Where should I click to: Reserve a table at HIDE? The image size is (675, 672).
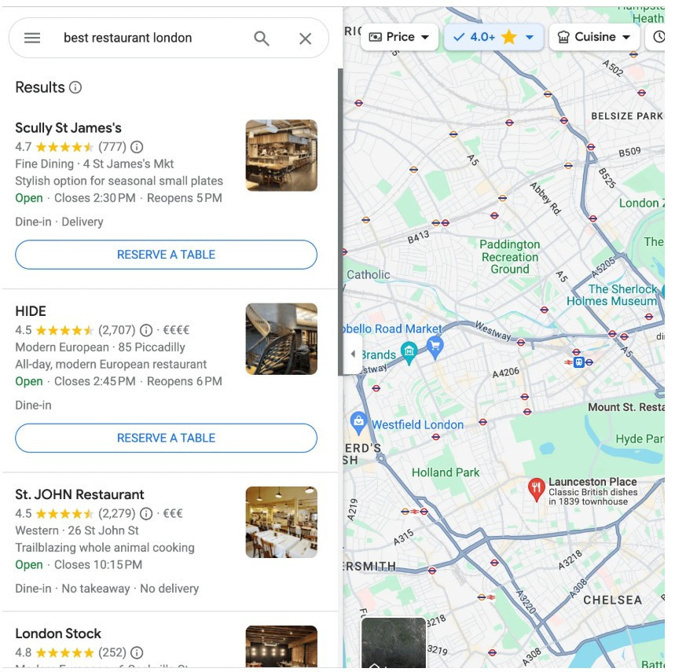pyautogui.click(x=166, y=438)
